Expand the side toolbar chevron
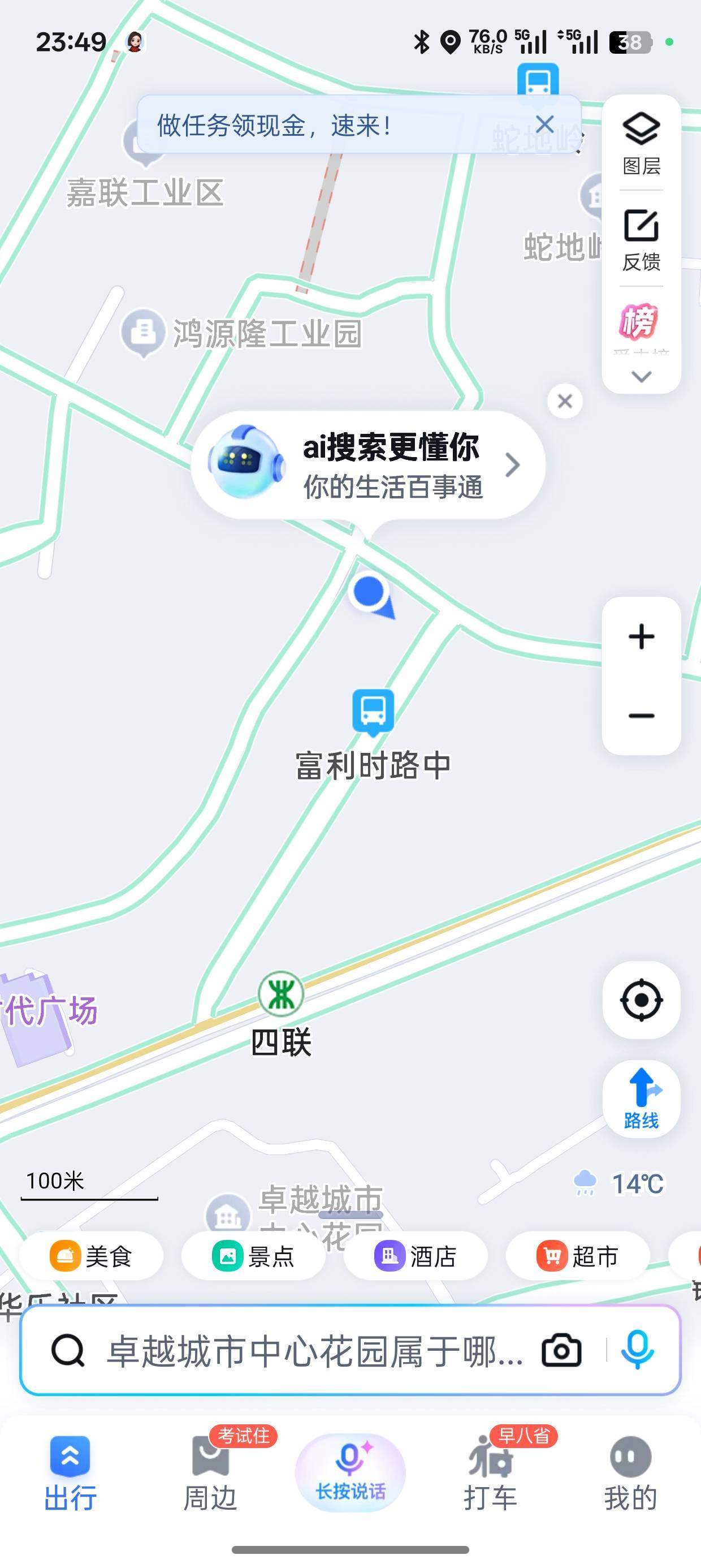The width and height of the screenshot is (701, 1568). [641, 377]
